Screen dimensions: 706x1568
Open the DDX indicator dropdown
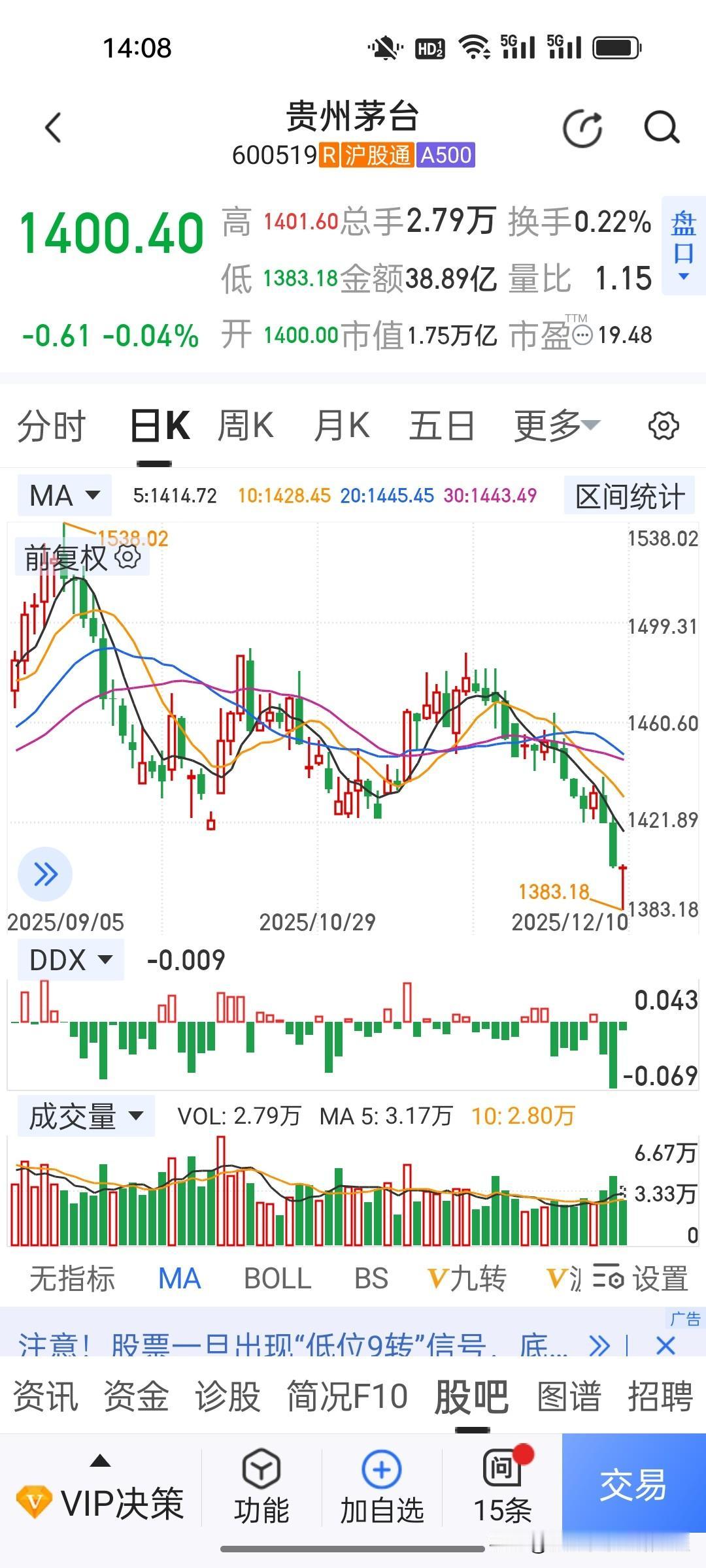71,960
